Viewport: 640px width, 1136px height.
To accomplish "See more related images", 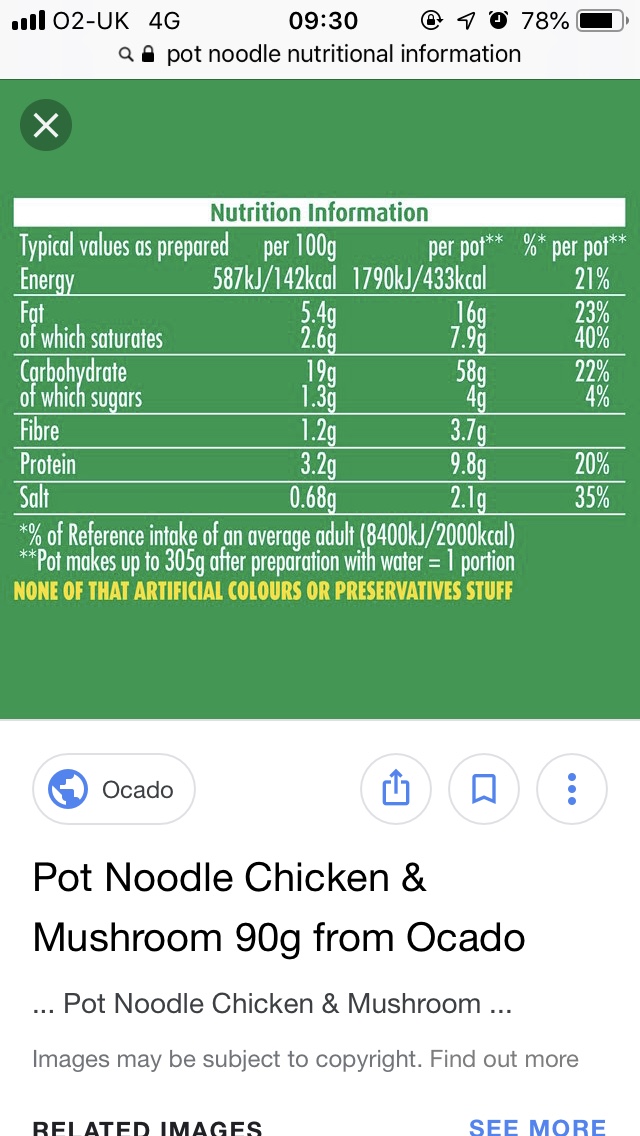I will coord(537,1126).
